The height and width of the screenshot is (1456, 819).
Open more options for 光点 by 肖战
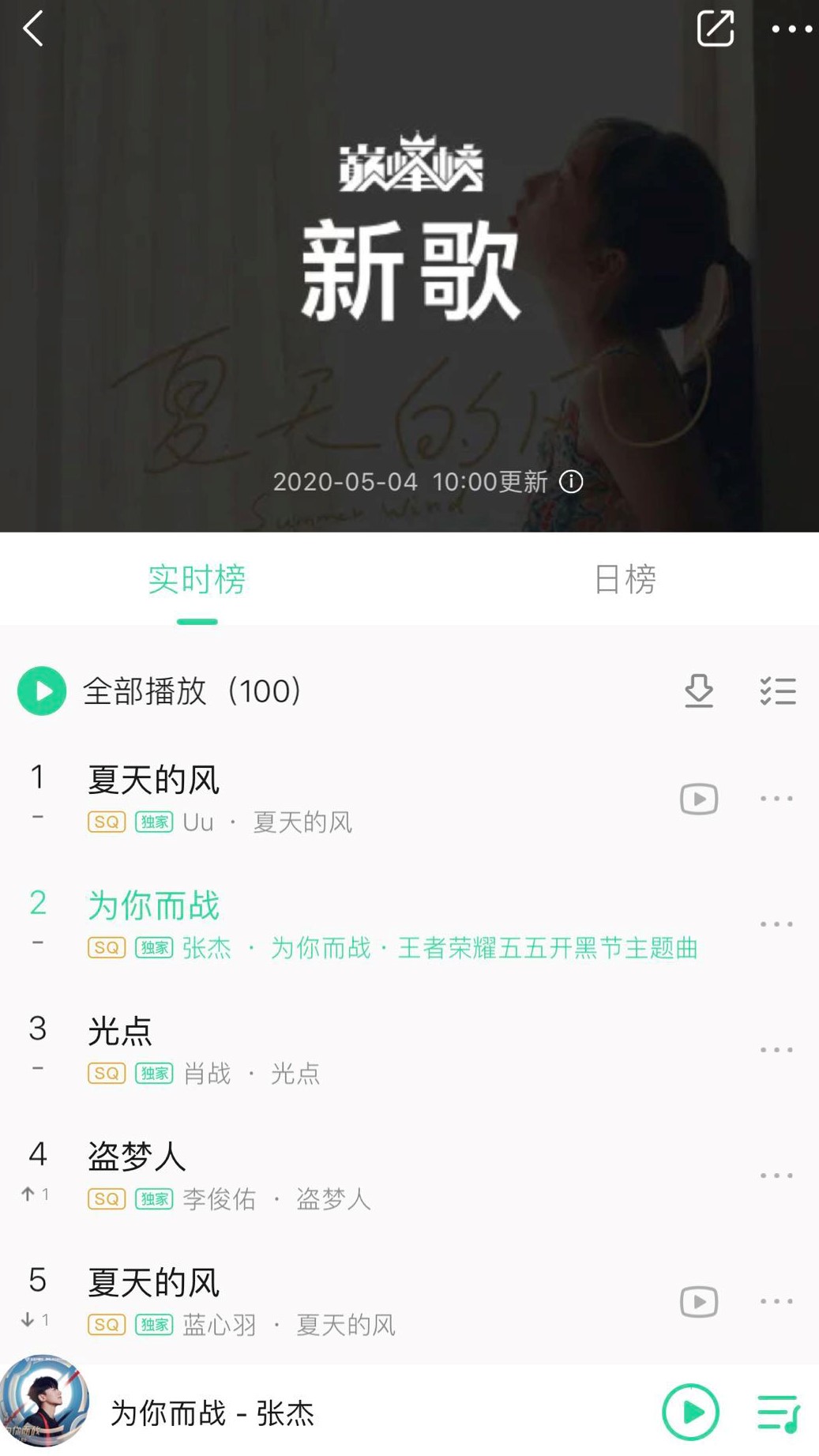pos(776,1050)
